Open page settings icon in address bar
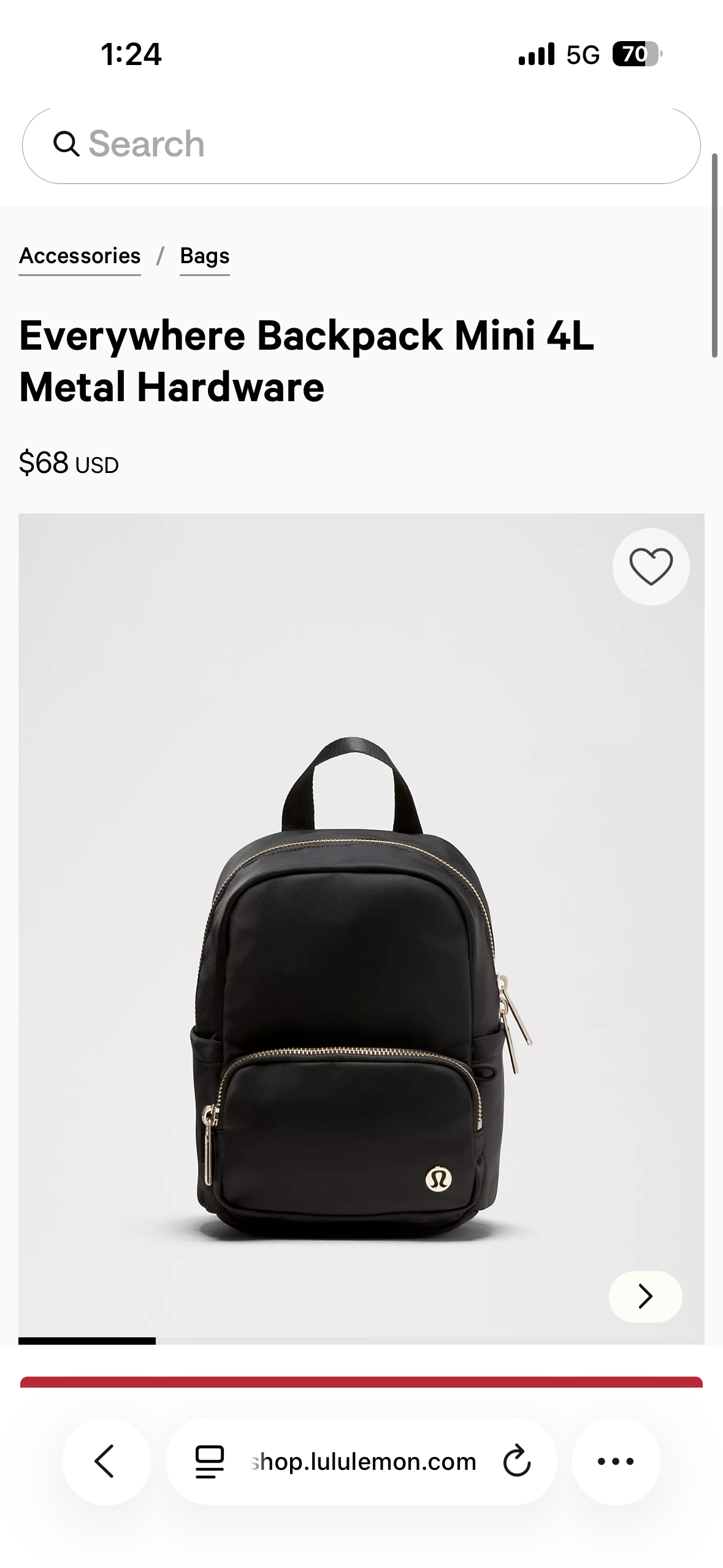This screenshot has width=723, height=1568. [x=209, y=1461]
